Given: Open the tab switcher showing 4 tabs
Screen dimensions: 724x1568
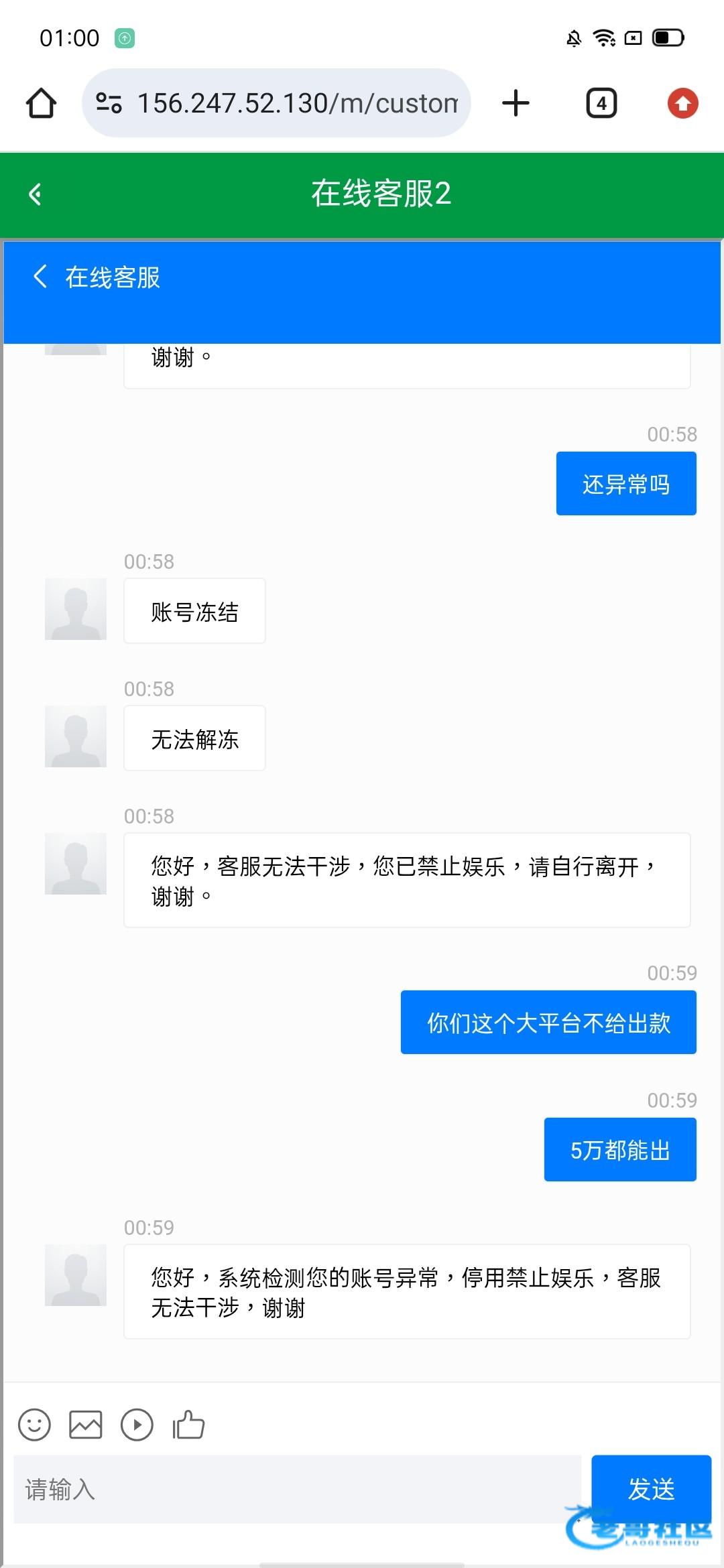Looking at the screenshot, I should click(601, 103).
